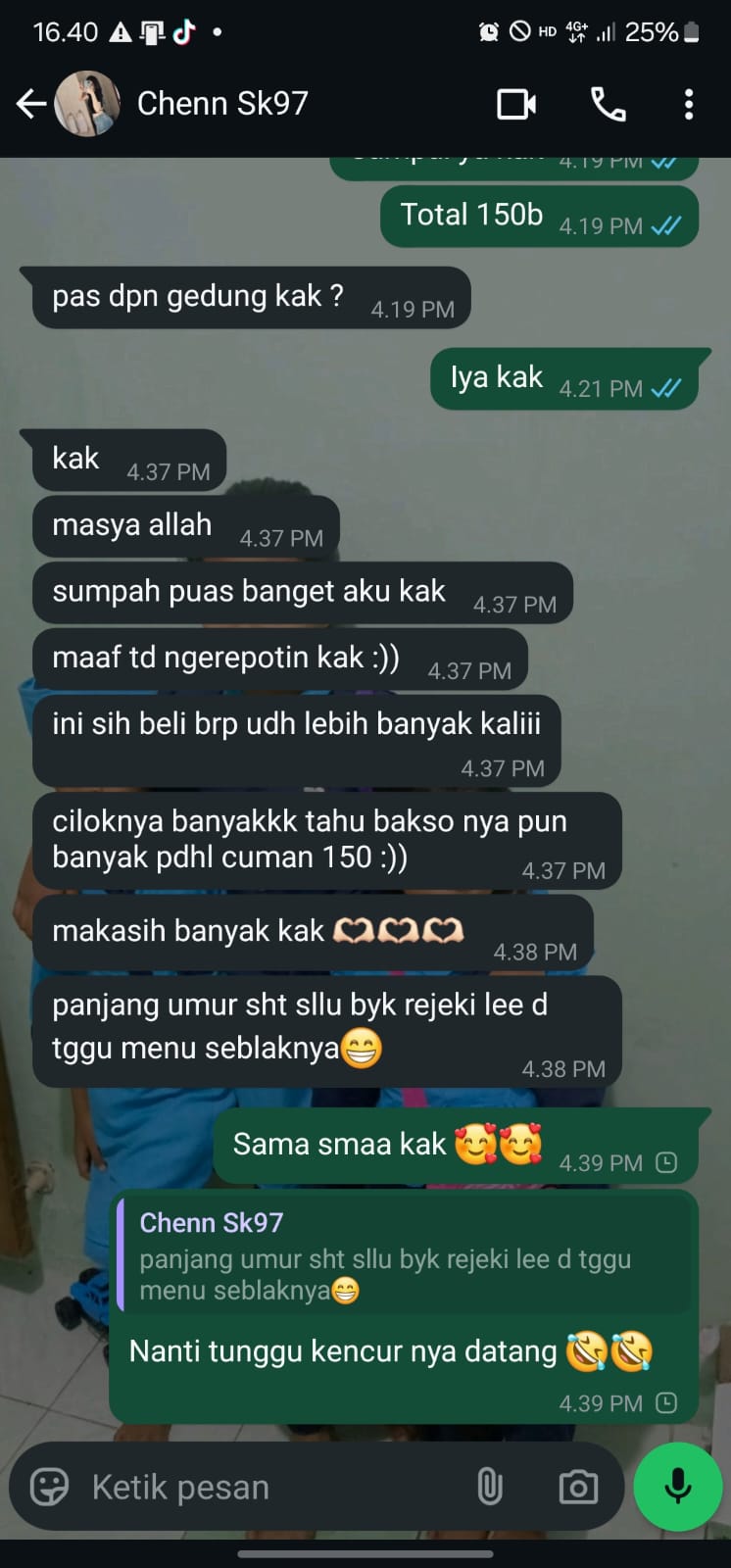Go back from Chenn Sk97 chat
The image size is (731, 1568).
click(31, 104)
